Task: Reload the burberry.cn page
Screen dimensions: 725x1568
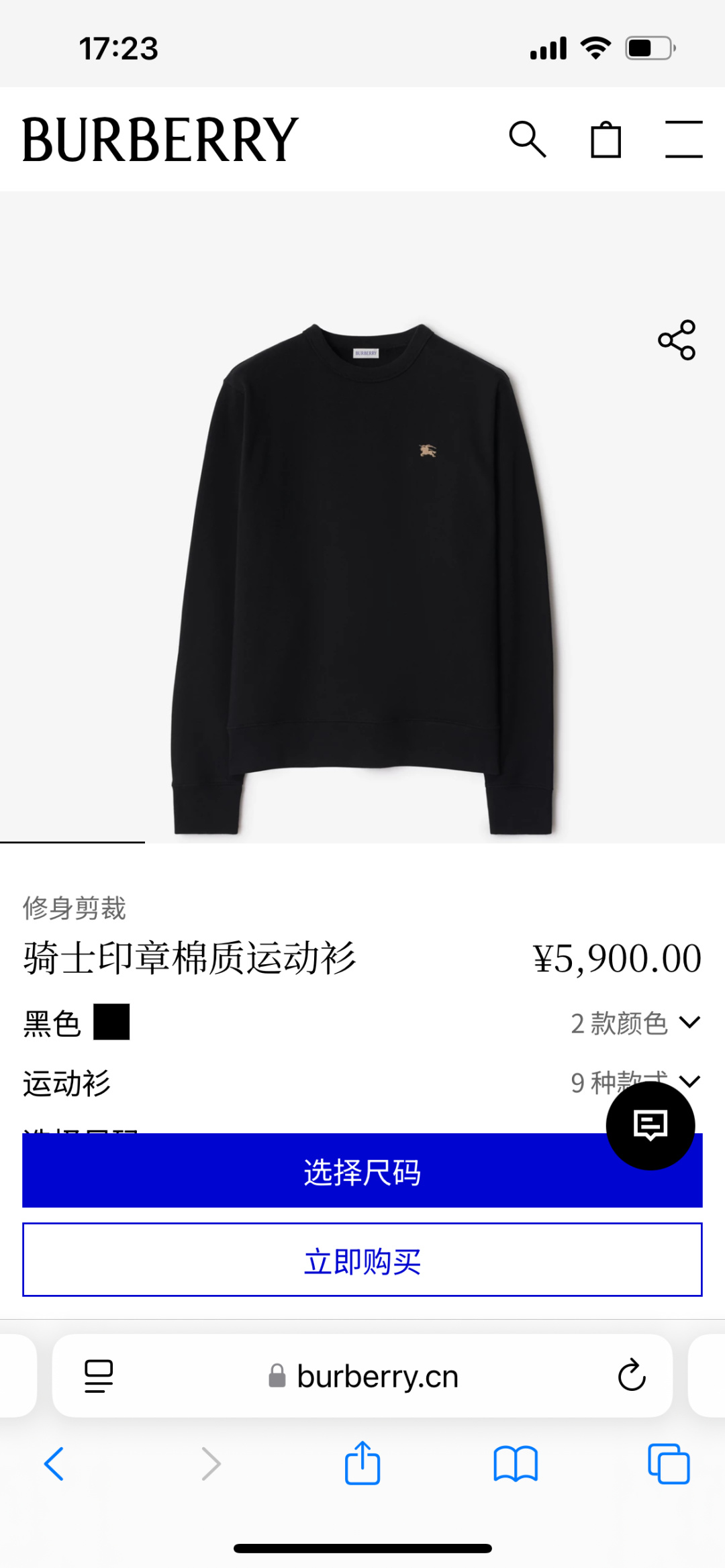Action: coord(630,1376)
